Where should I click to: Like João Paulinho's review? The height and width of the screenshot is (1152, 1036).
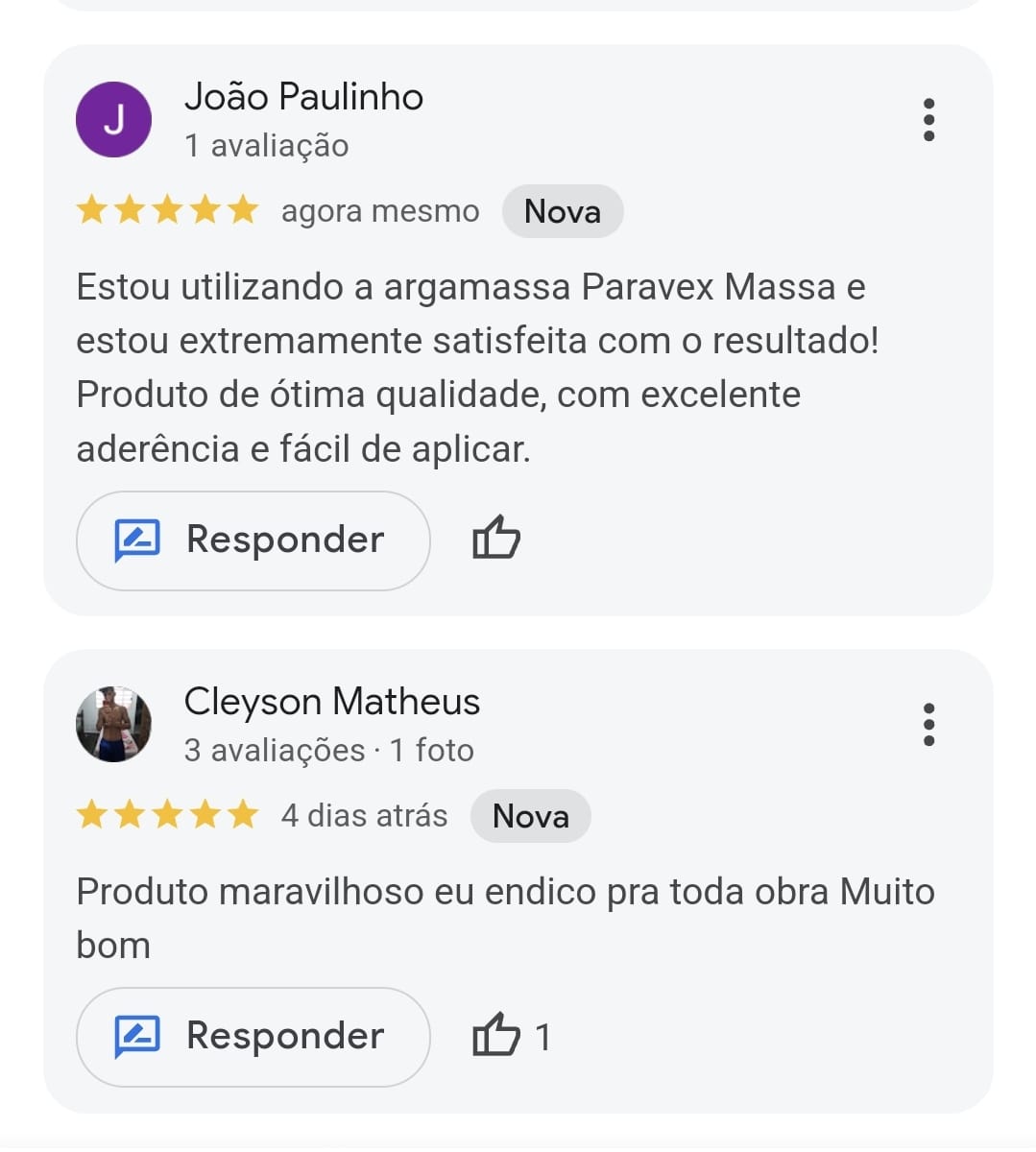click(x=496, y=539)
